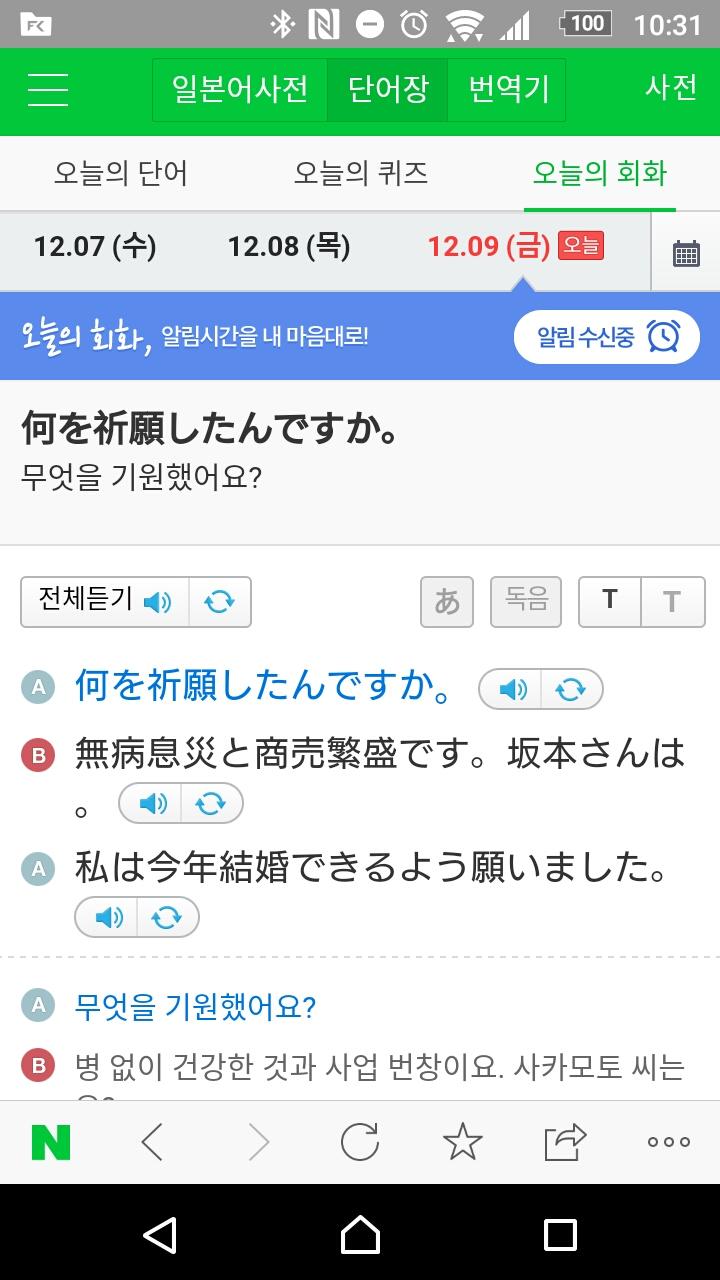
Task: Play audio for 無病息災と商売繁盛です line
Action: [x=152, y=803]
